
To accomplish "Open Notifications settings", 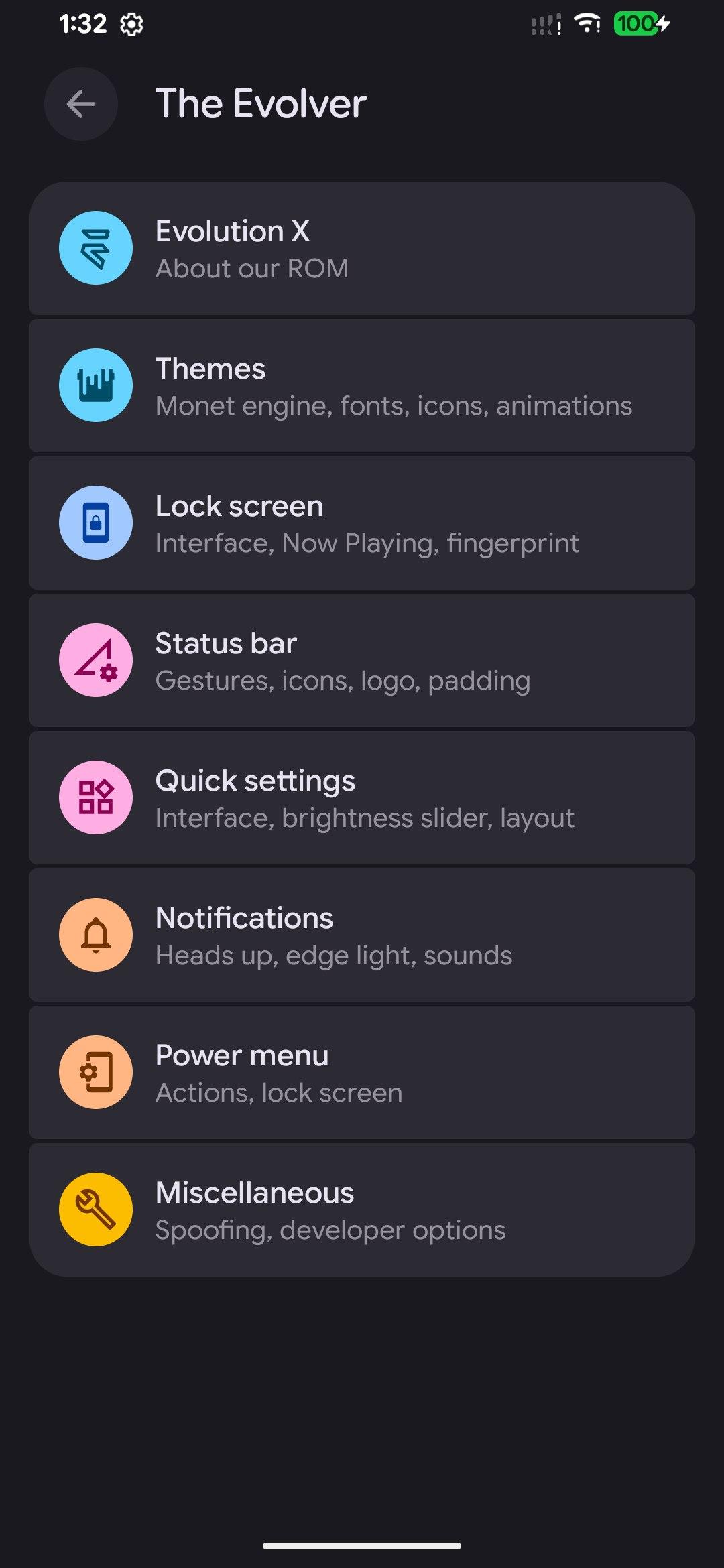I will click(362, 935).
